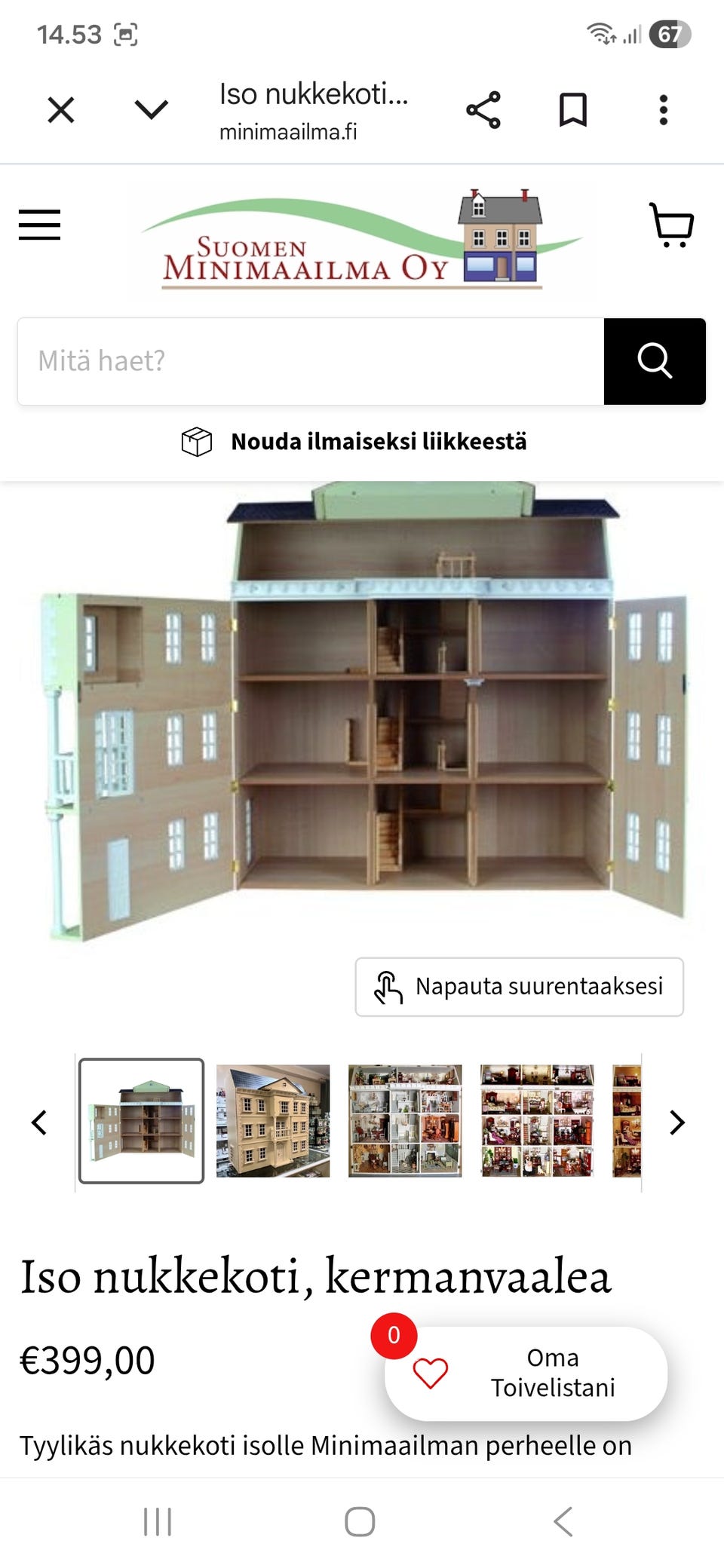
Task: Collapse the page with the down chevron
Action: pos(150,109)
